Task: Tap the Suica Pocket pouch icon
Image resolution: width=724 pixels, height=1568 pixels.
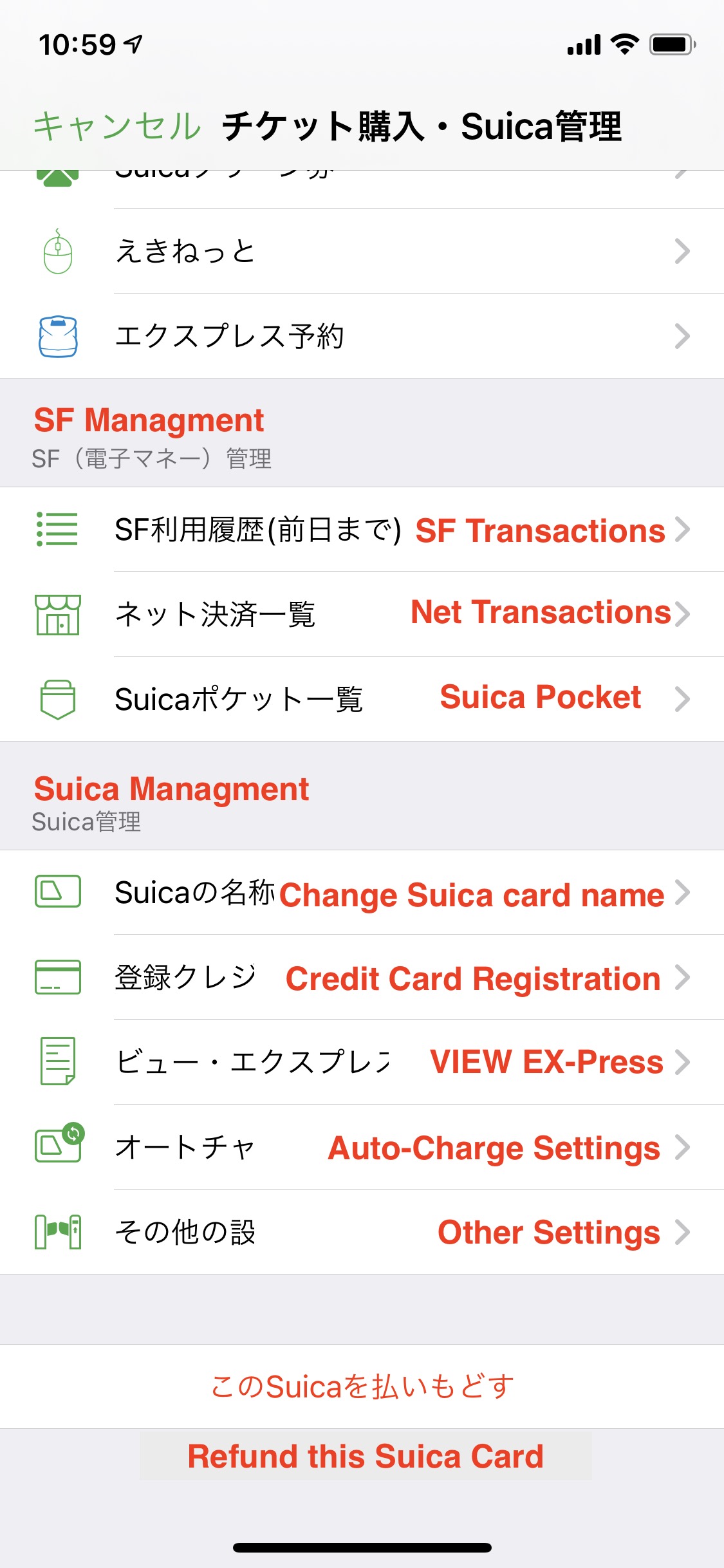Action: (x=58, y=697)
